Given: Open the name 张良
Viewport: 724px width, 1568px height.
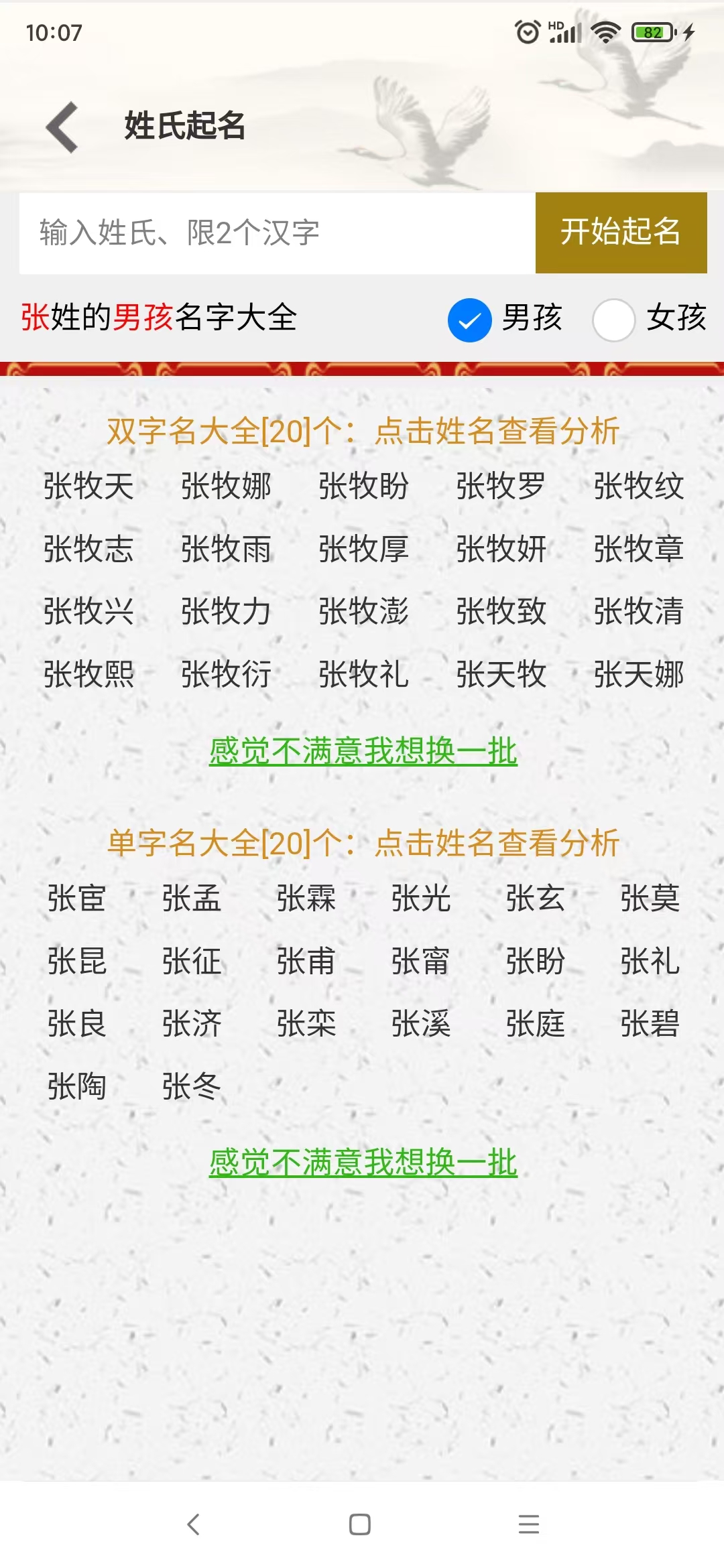Looking at the screenshot, I should pyautogui.click(x=76, y=1024).
